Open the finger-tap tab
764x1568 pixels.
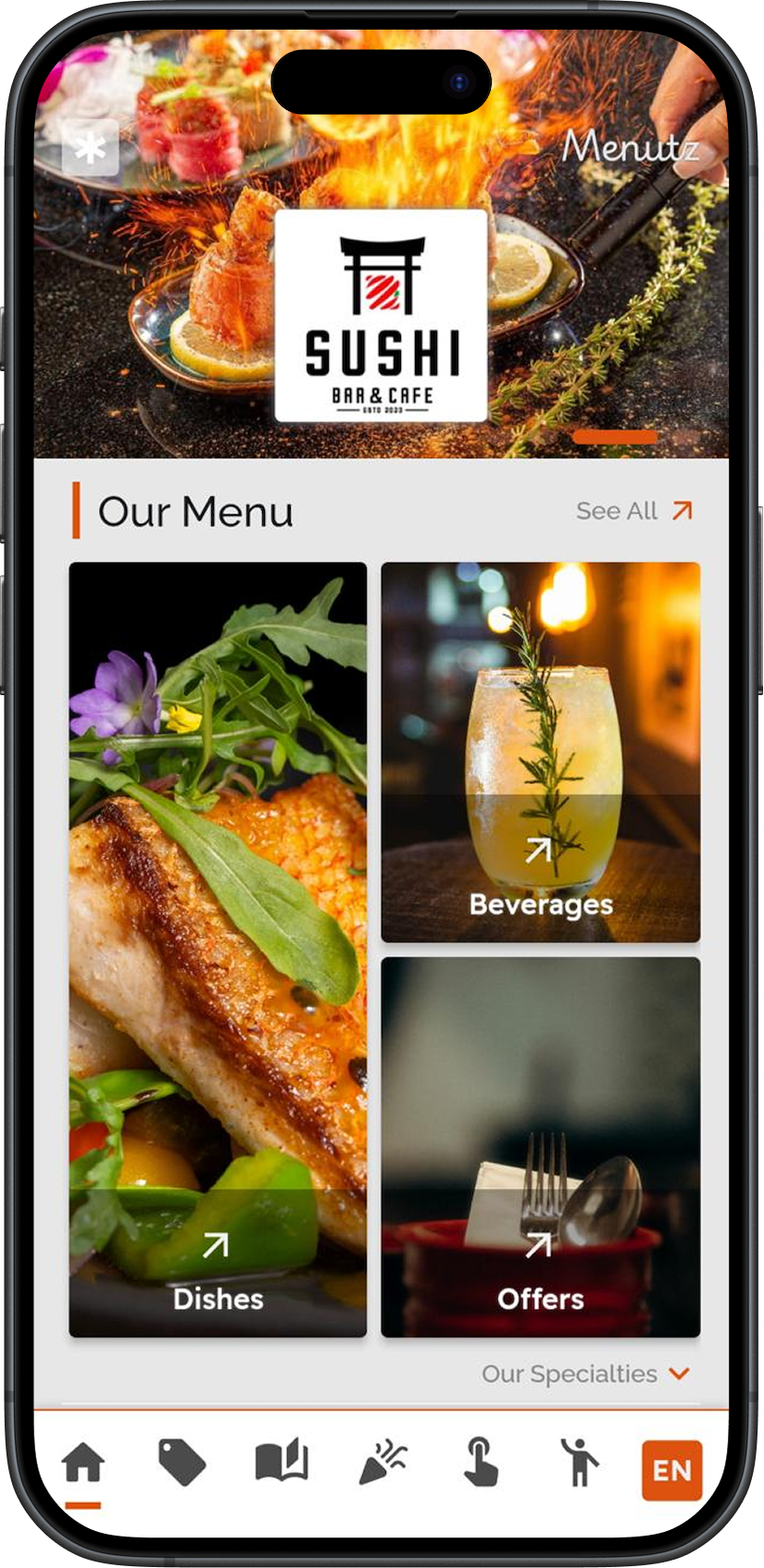(x=481, y=1462)
